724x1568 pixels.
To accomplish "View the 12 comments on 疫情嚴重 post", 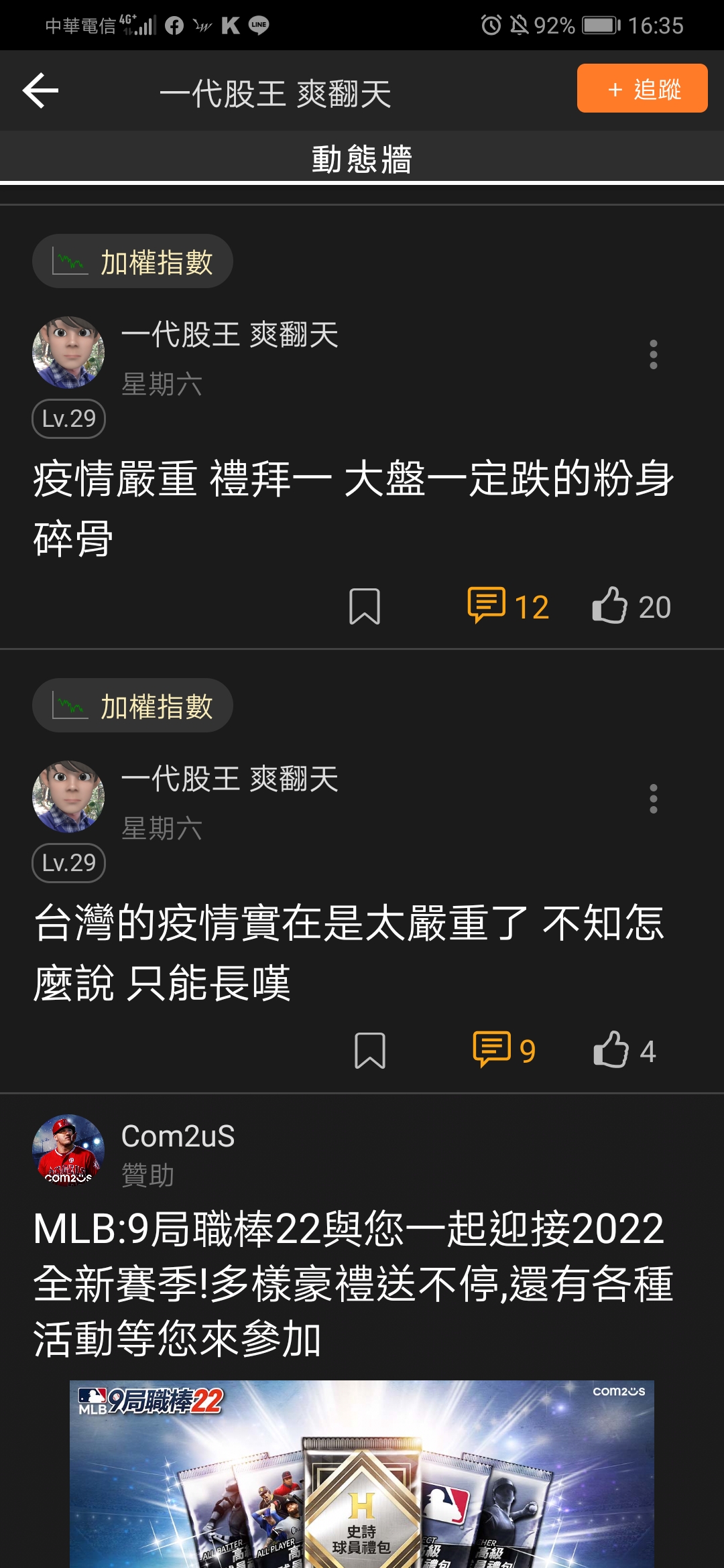I will pos(508,606).
